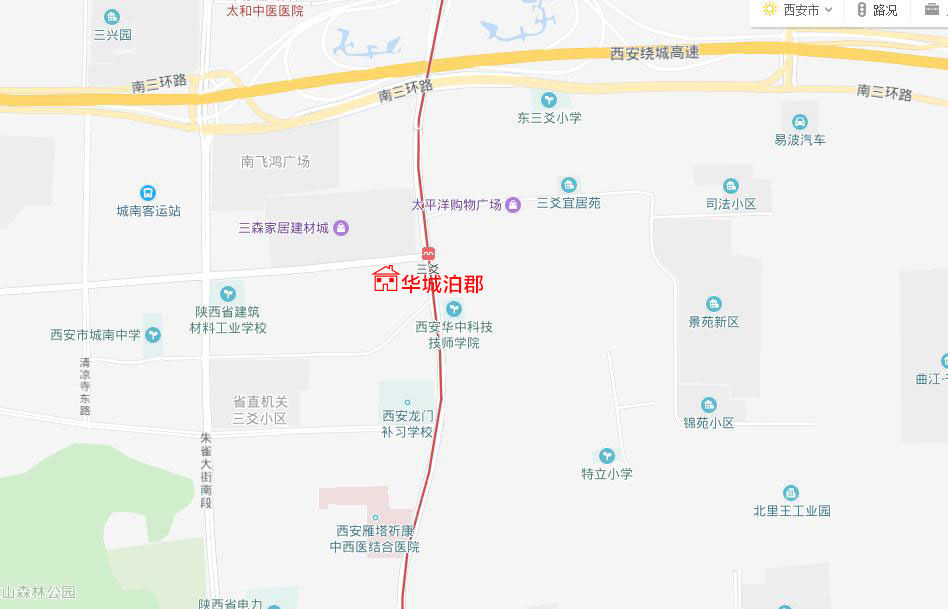Select the 华城泊郡 house marker

pyautogui.click(x=385, y=279)
